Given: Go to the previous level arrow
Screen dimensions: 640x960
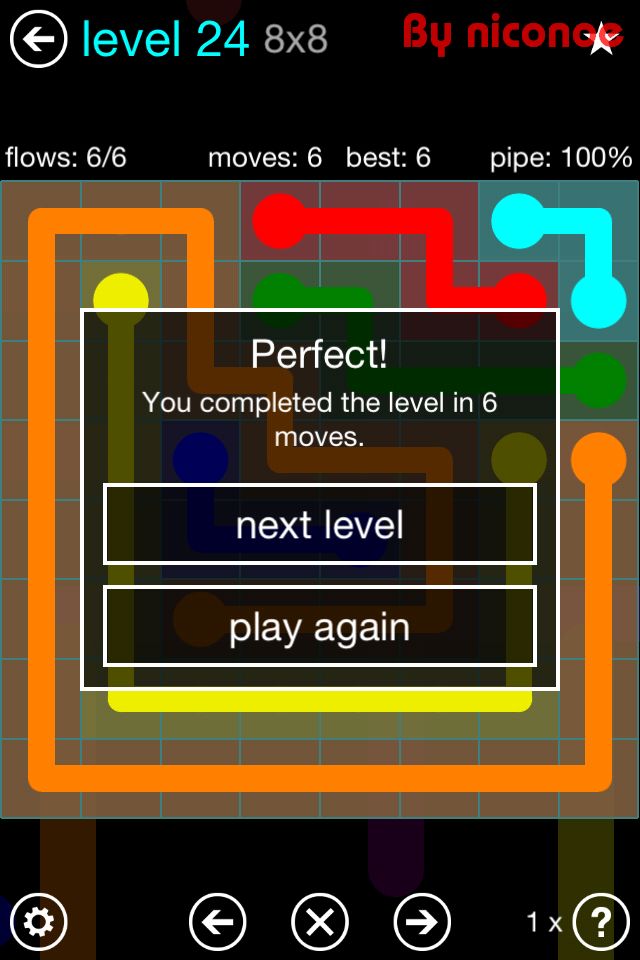Looking at the screenshot, I should point(217,921).
